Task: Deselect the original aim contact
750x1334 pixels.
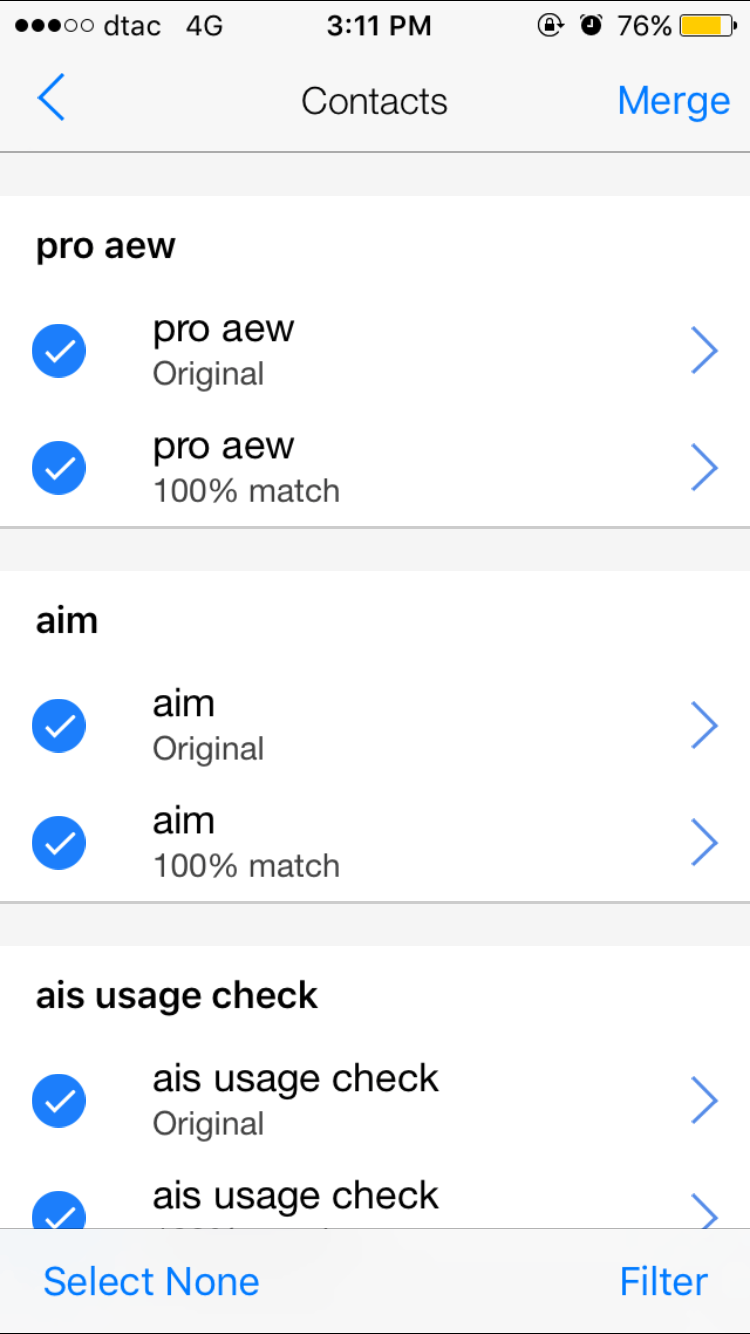Action: [x=59, y=726]
